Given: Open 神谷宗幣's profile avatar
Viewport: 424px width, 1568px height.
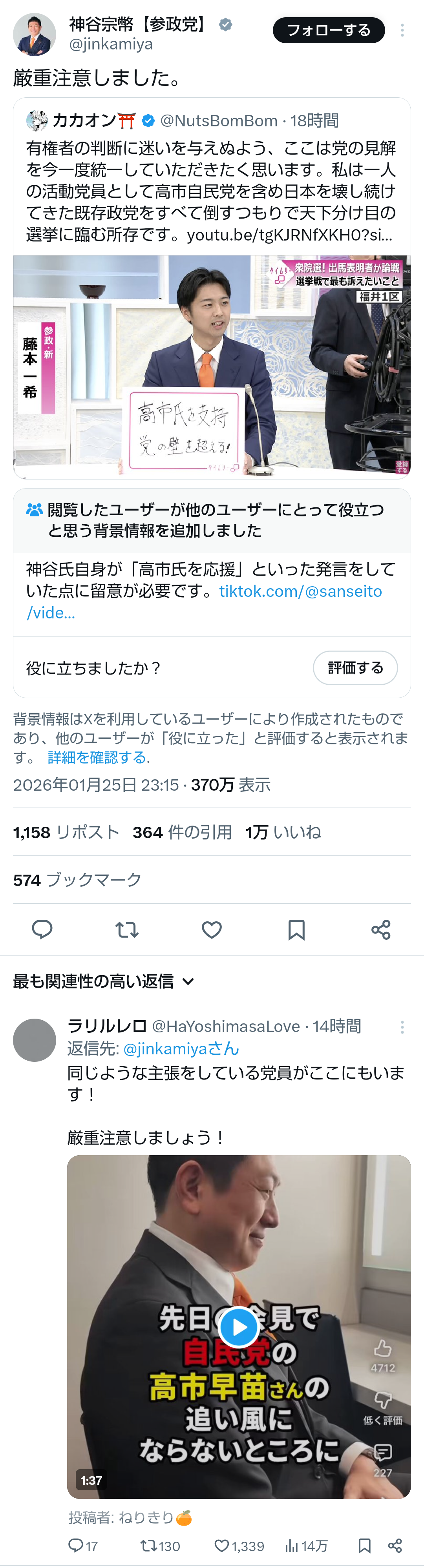Looking at the screenshot, I should coord(34,35).
